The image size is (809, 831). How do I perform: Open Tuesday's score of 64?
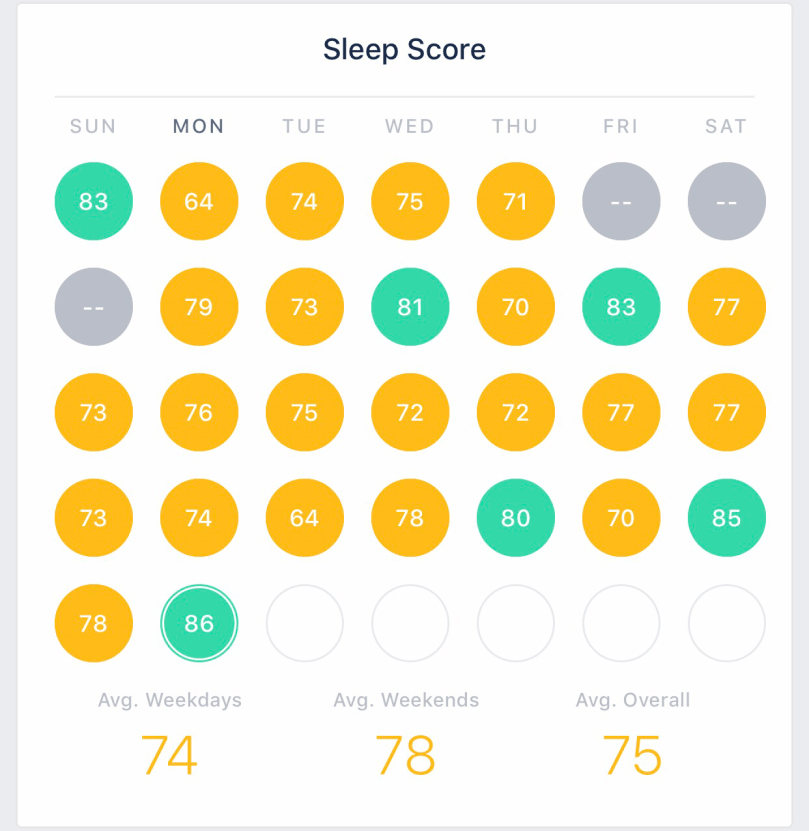[x=304, y=518]
